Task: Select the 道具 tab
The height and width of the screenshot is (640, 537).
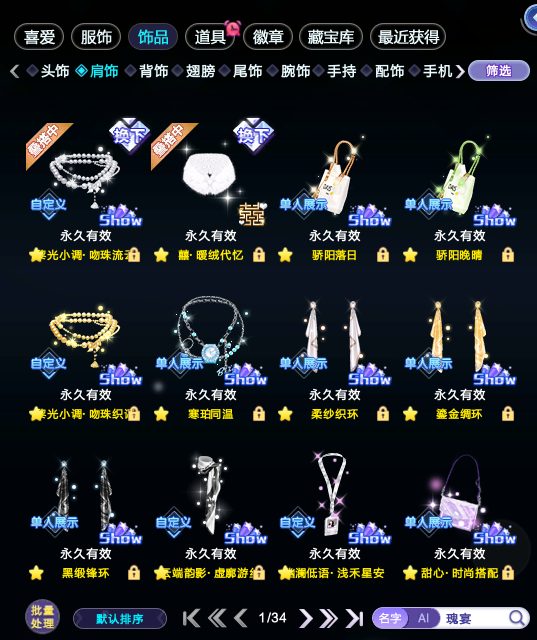Action: [210, 37]
